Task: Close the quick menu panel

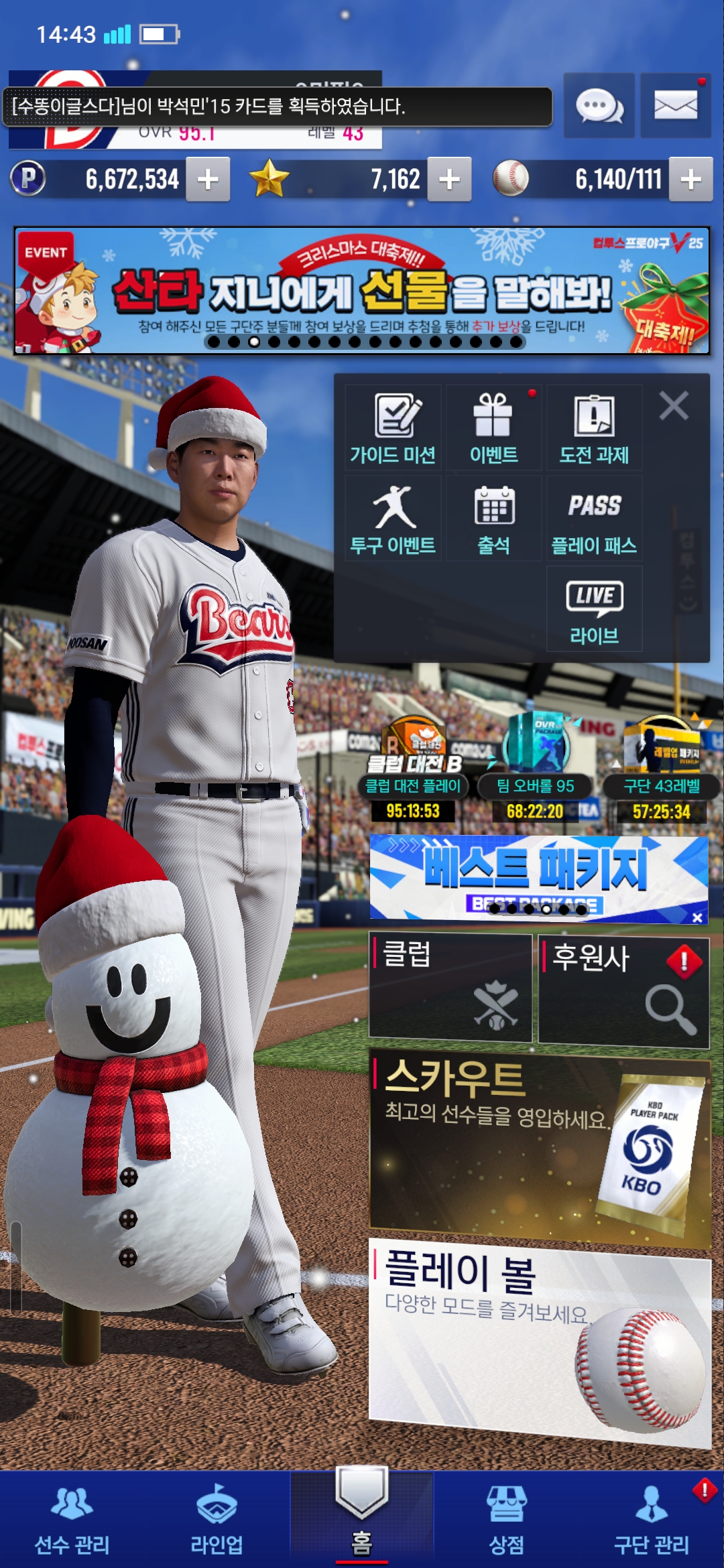Action: 674,406
